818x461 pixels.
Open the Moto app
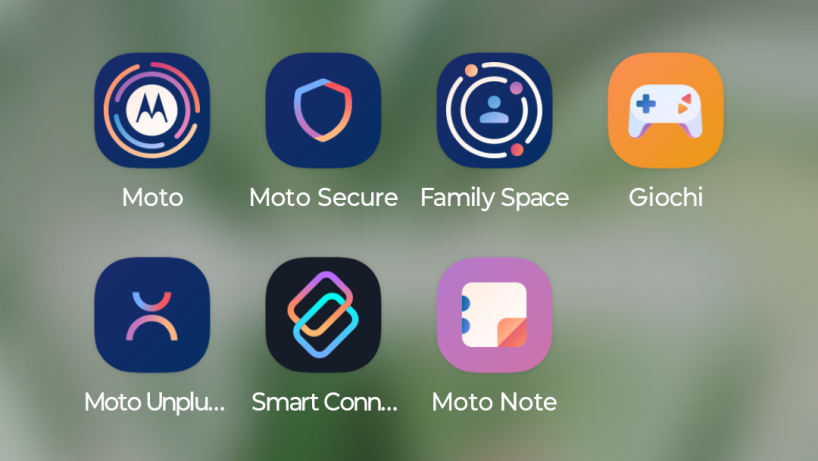[x=152, y=110]
